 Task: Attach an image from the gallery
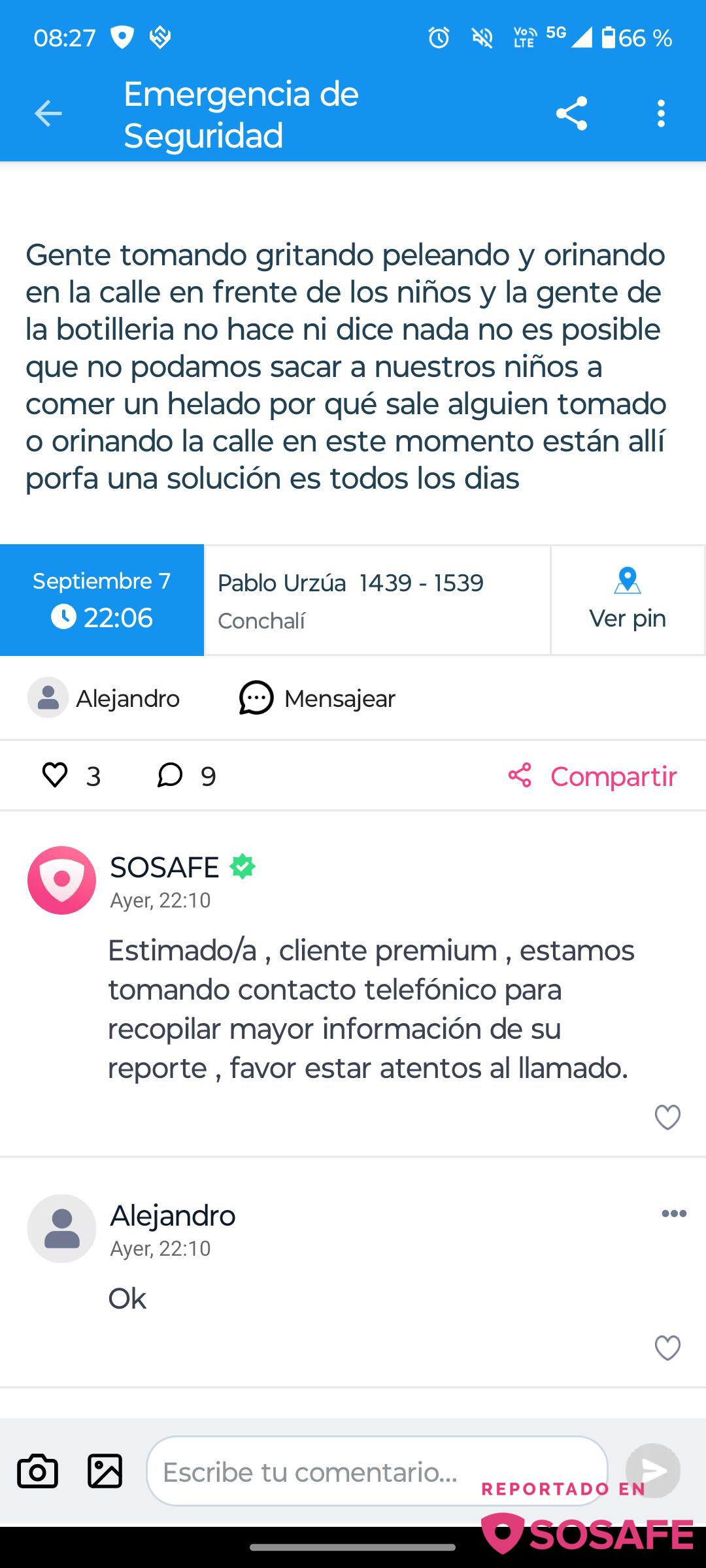[x=105, y=1471]
